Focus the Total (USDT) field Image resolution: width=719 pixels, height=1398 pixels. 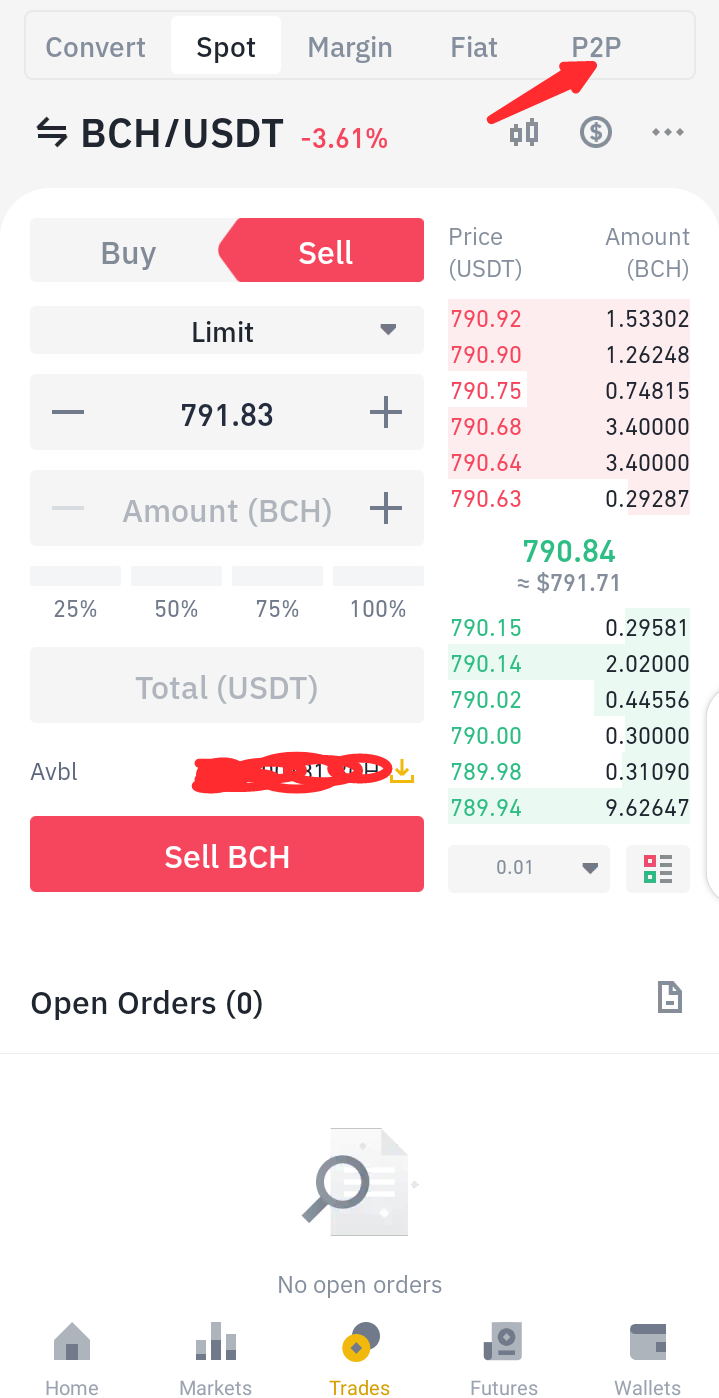pos(227,686)
